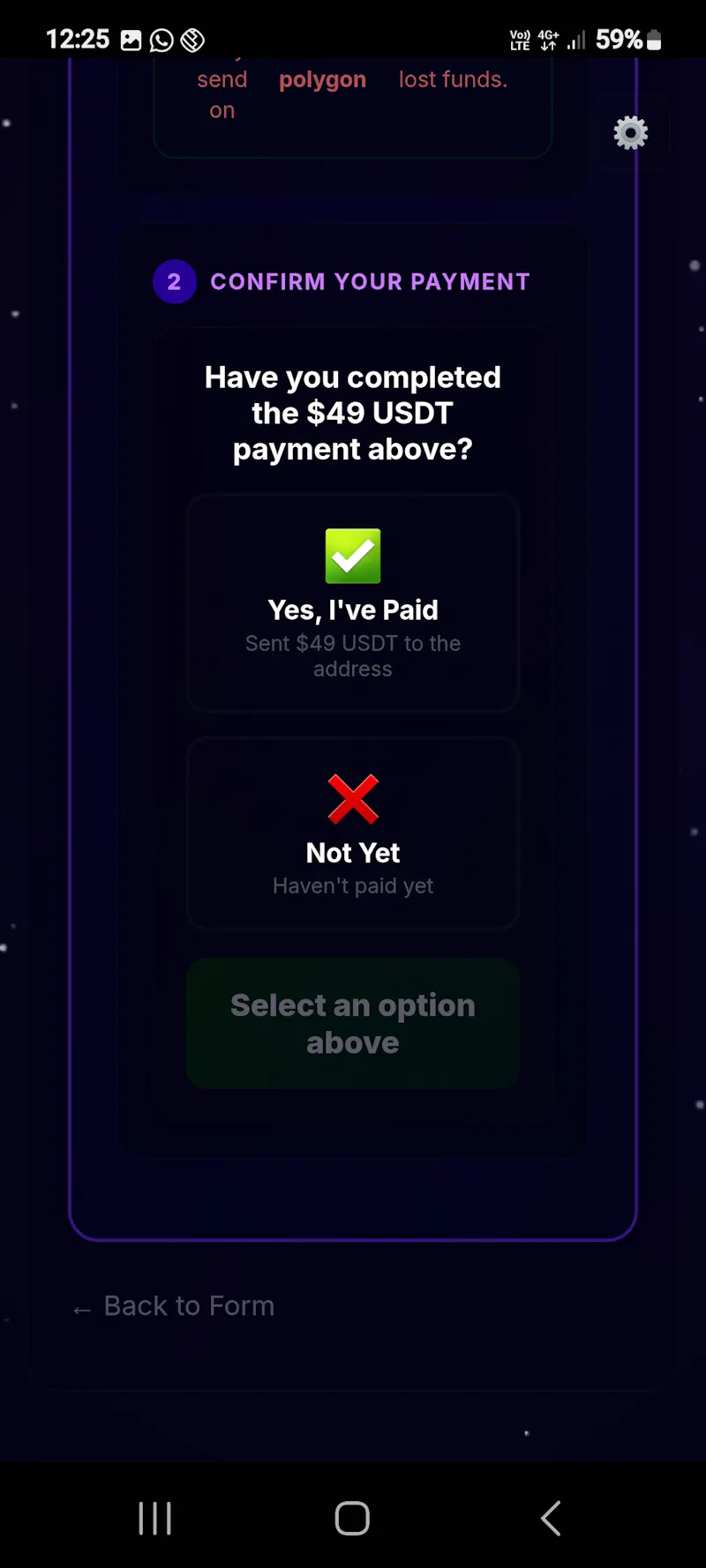Open the recent apps view

click(155, 1518)
